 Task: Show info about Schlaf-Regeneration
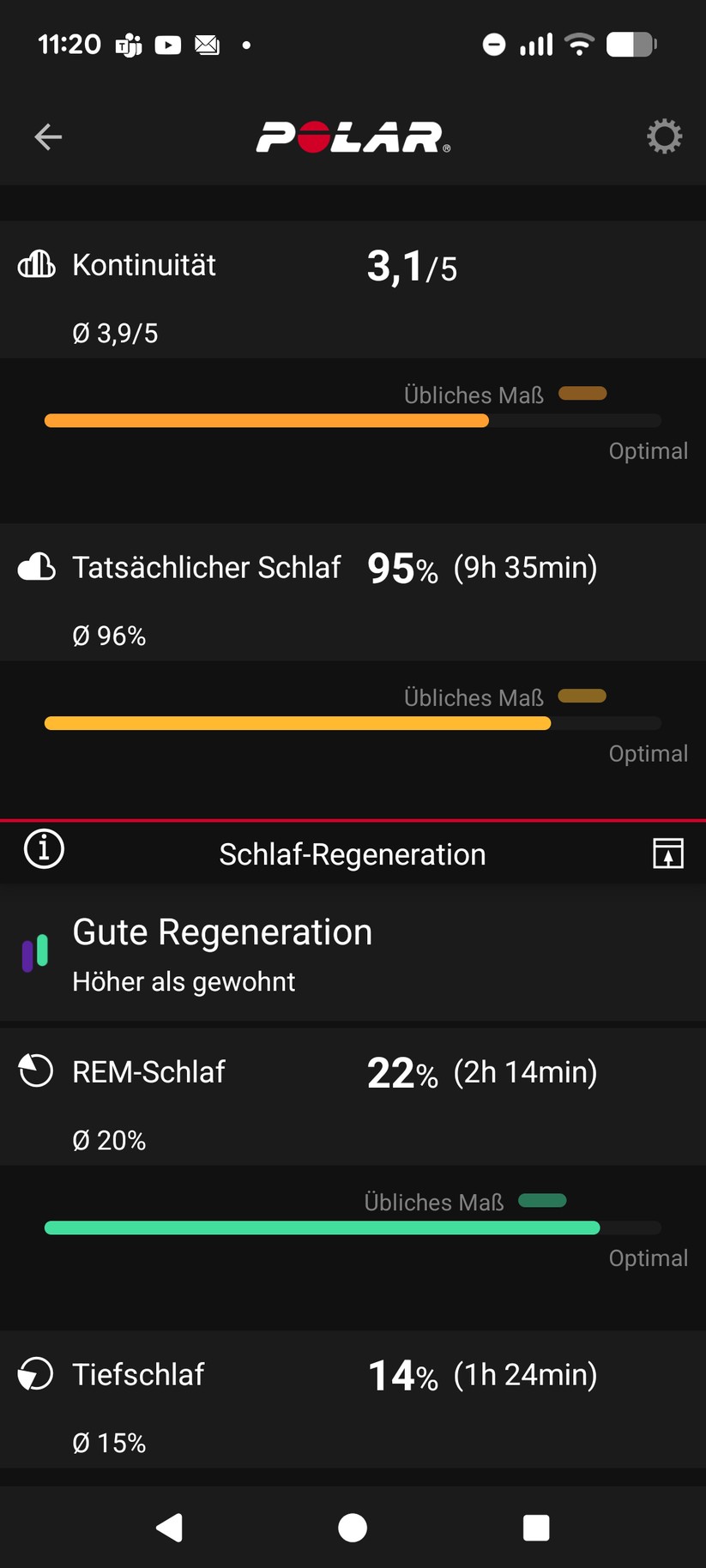(44, 850)
